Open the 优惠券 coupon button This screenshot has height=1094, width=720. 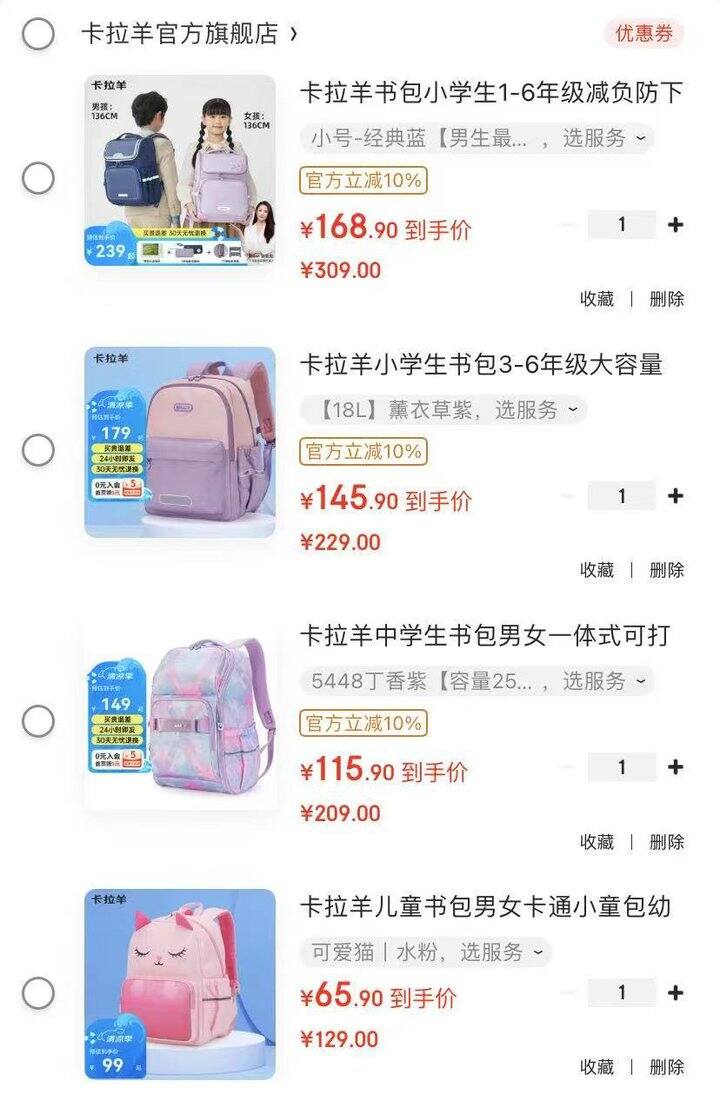[643, 33]
